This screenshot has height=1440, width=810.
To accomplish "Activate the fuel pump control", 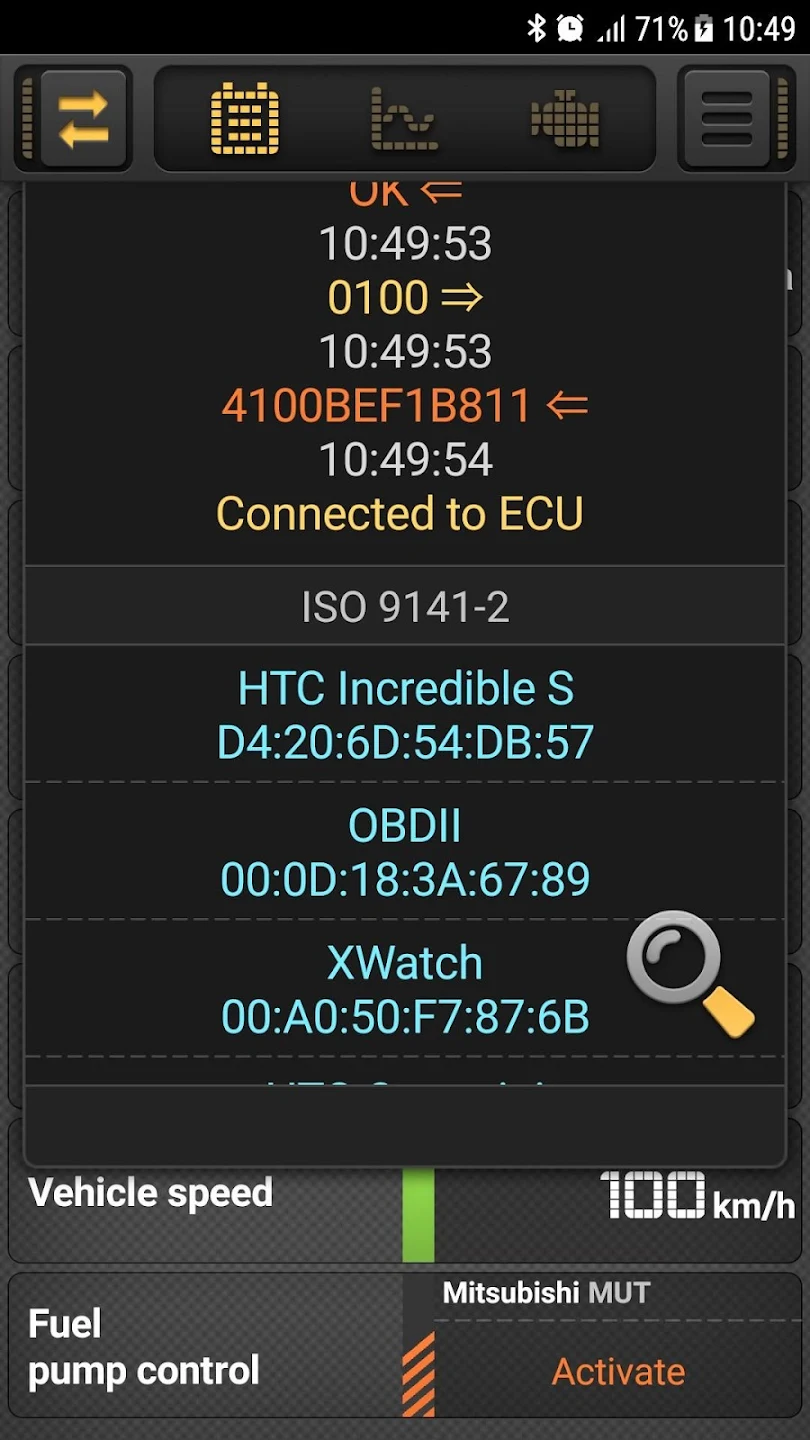I will pos(618,1371).
